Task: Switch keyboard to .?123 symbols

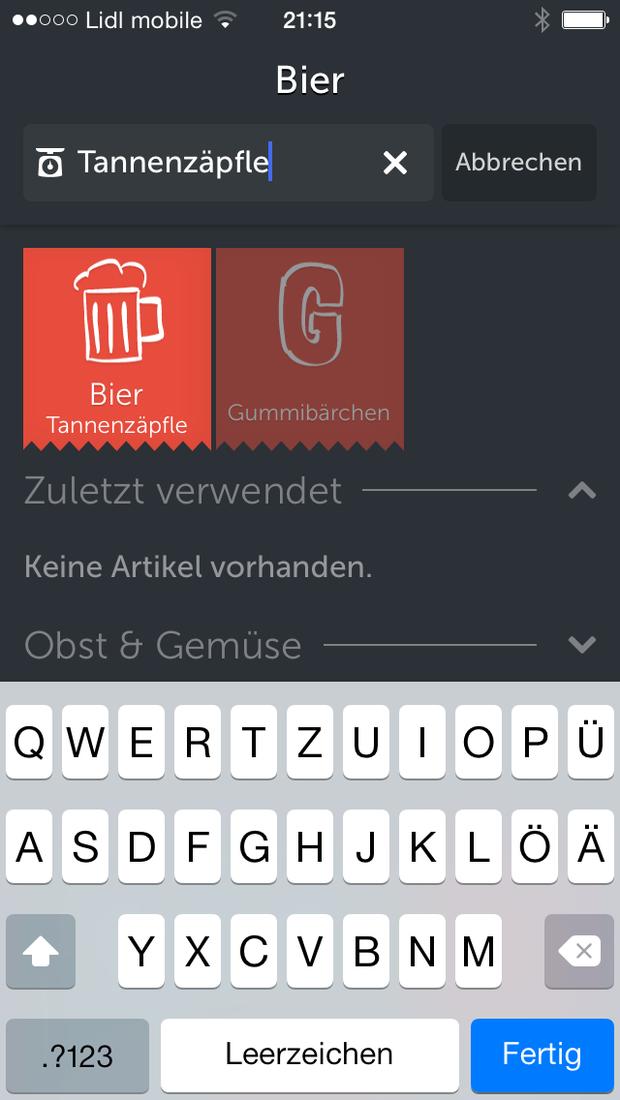Action: 77,1055
